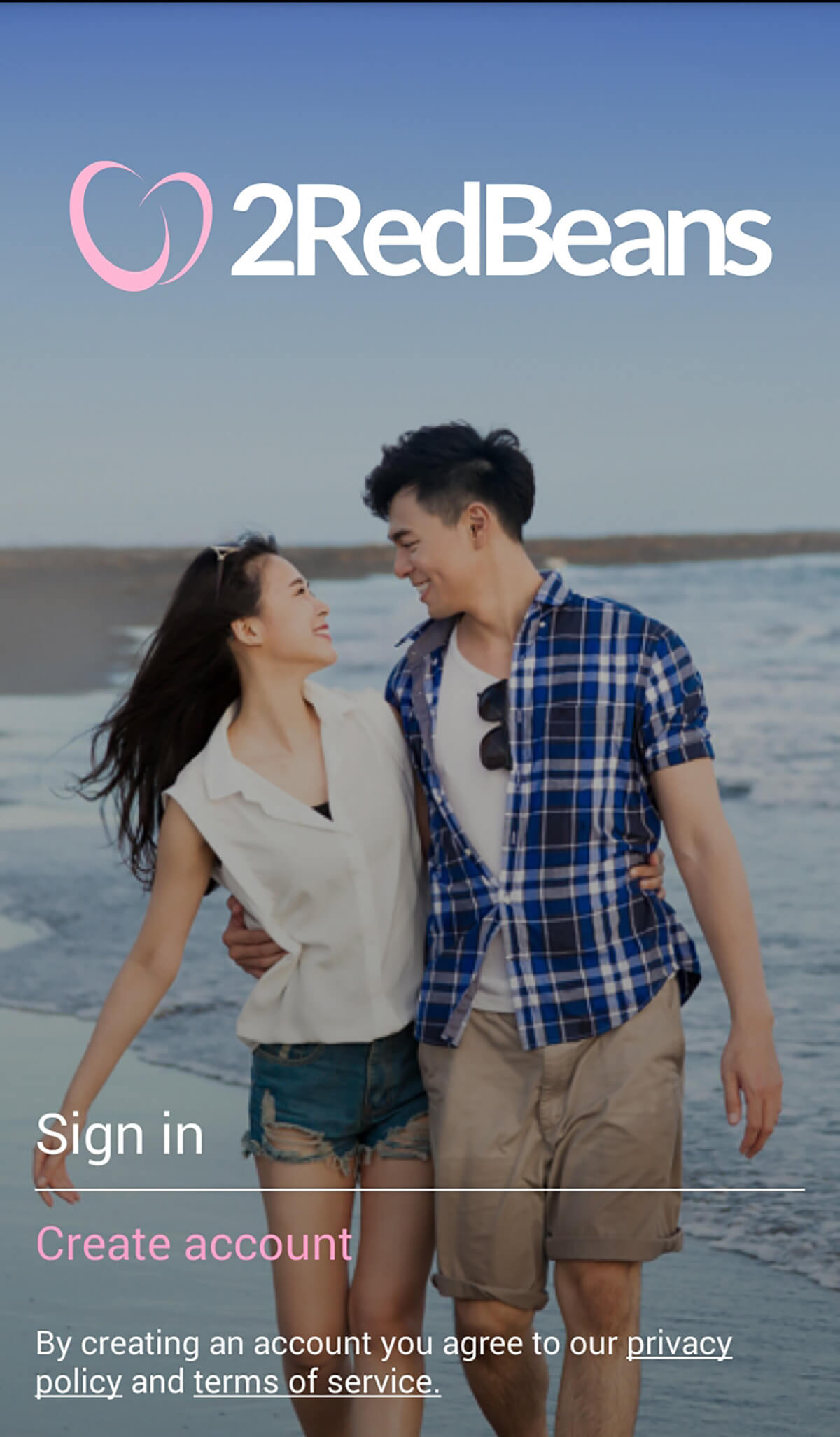The image size is (840, 1437).
Task: Tap Sign in to log in
Action: [x=120, y=1135]
